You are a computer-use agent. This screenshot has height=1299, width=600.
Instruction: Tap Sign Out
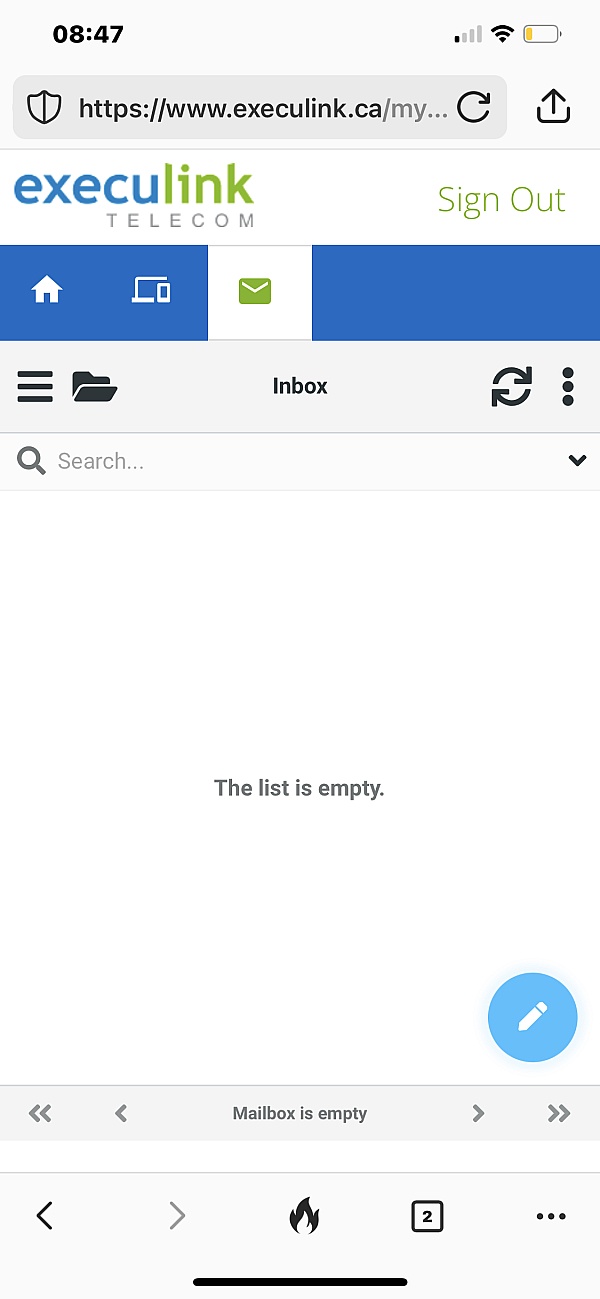pyautogui.click(x=502, y=200)
